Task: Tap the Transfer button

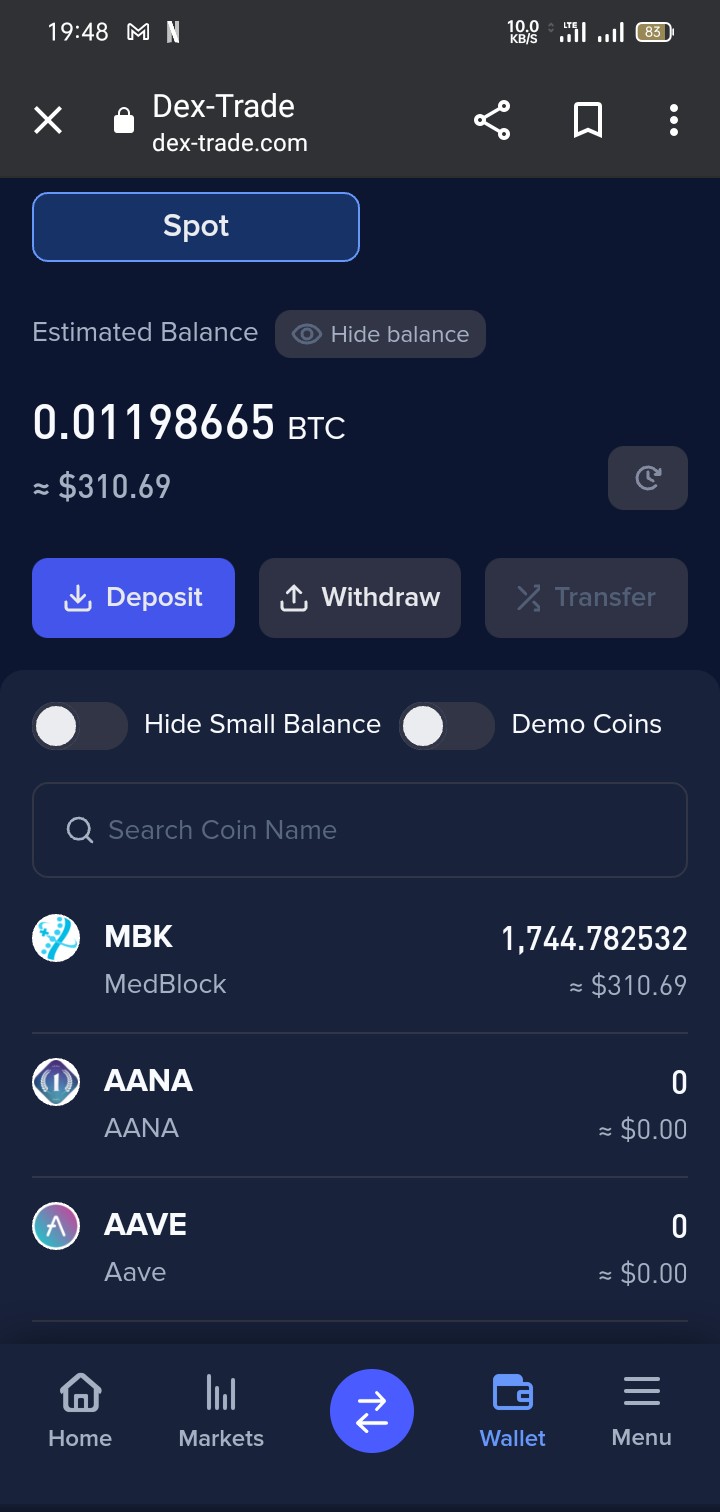Action: pyautogui.click(x=586, y=598)
